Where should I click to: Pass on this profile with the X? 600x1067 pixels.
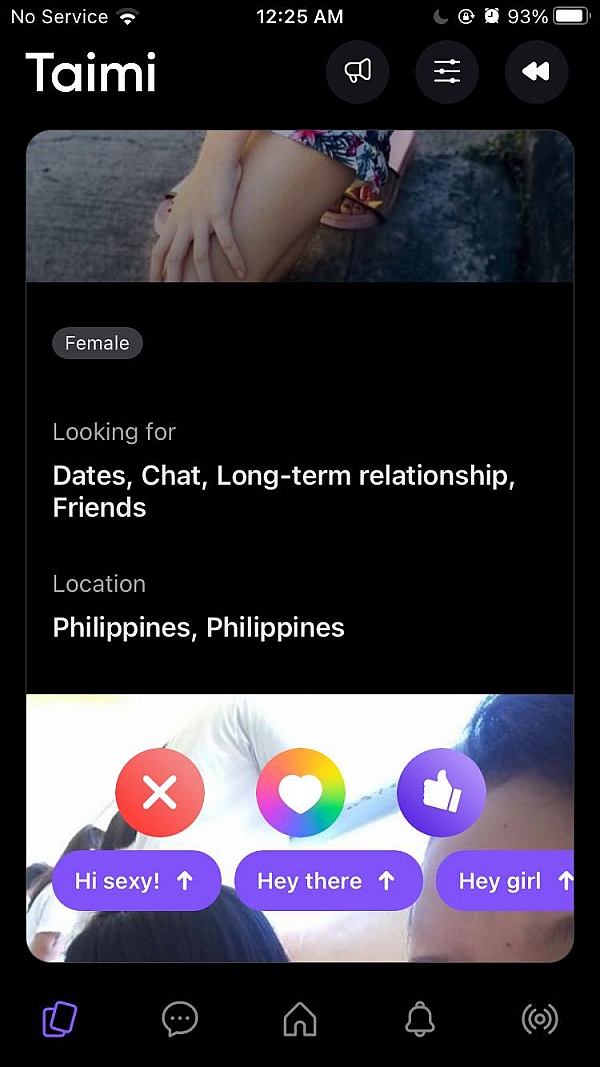coord(160,793)
